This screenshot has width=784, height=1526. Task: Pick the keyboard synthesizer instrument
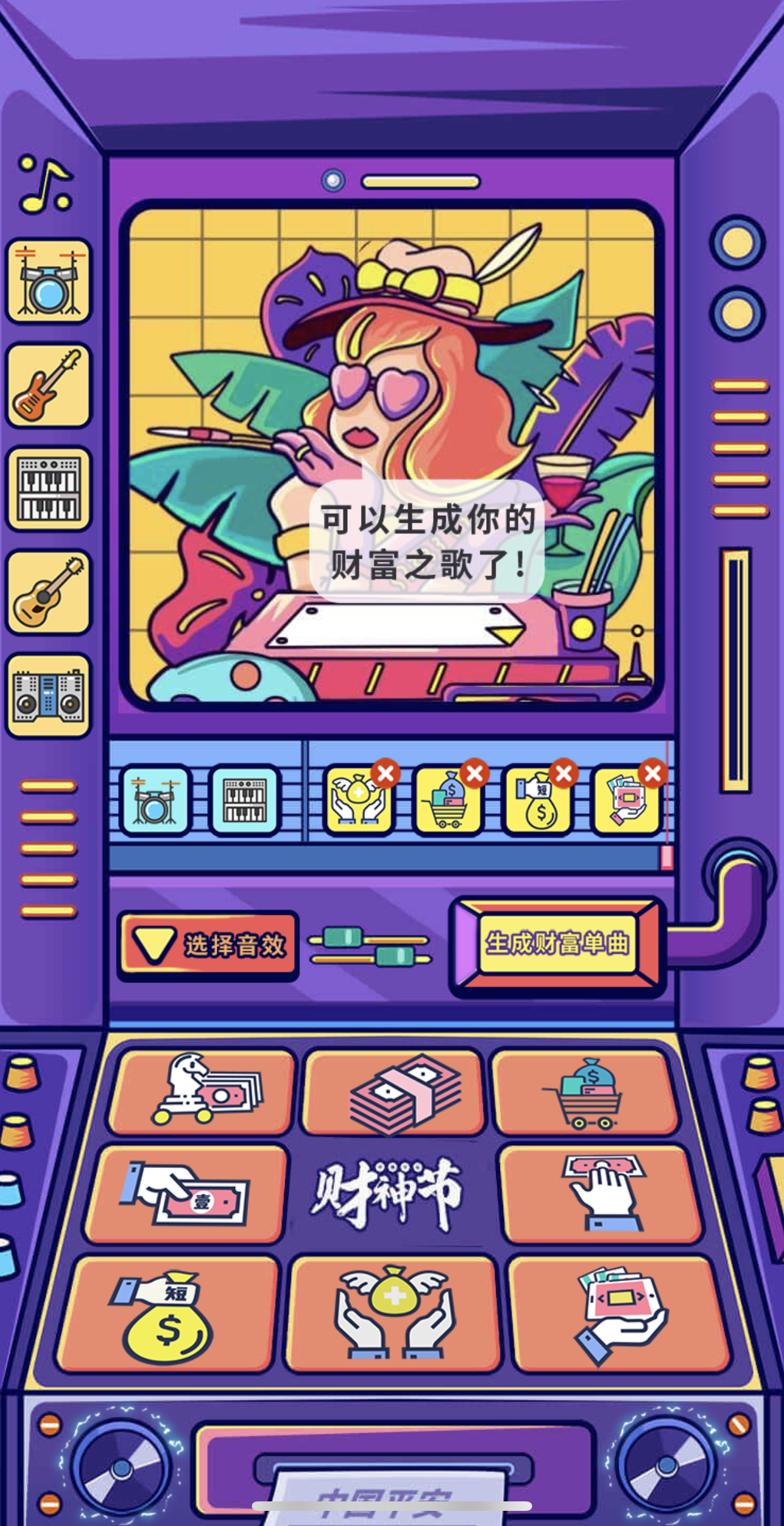tap(49, 489)
